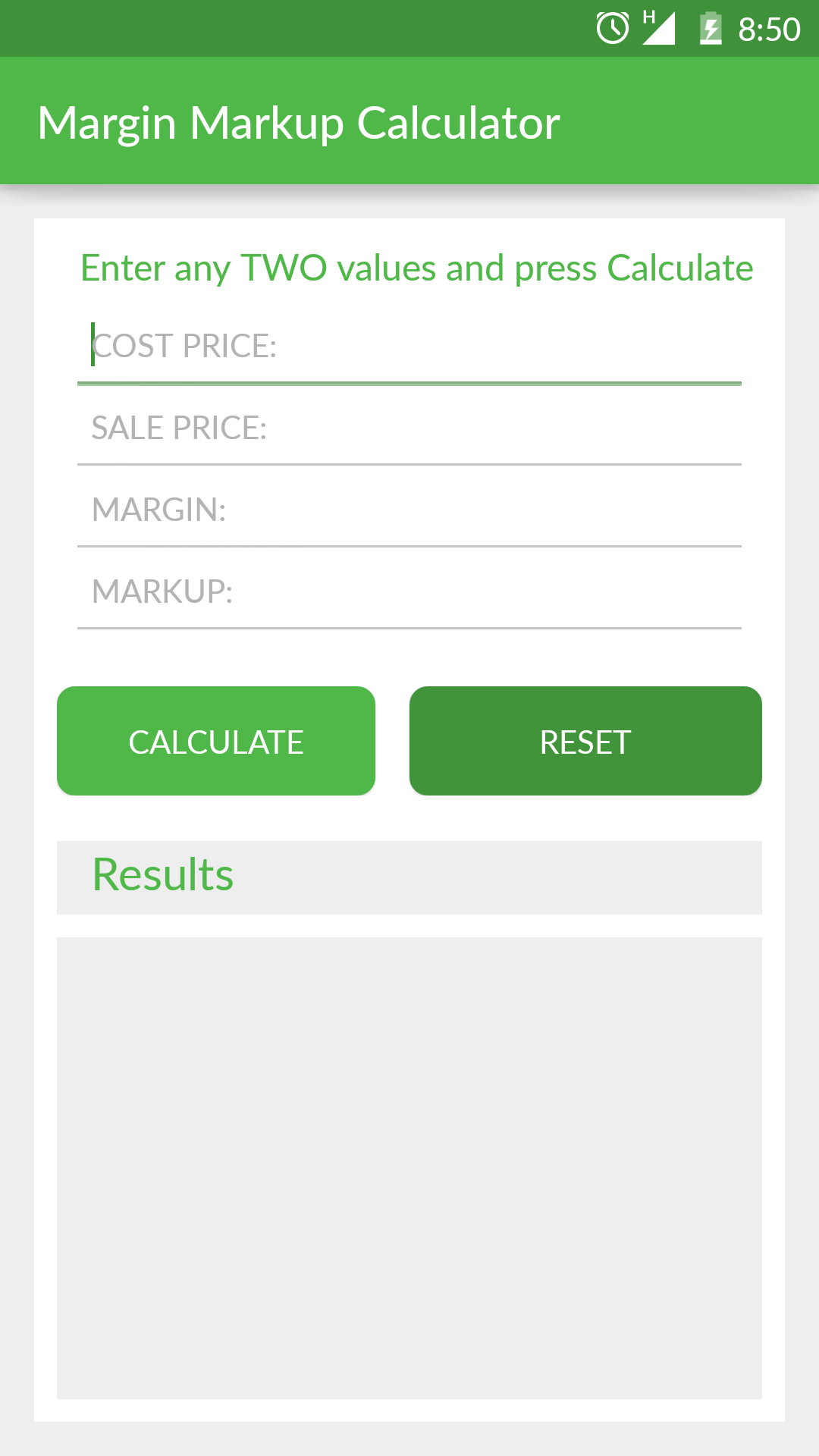Click the Results section header
The image size is (819, 1456).
point(162,876)
